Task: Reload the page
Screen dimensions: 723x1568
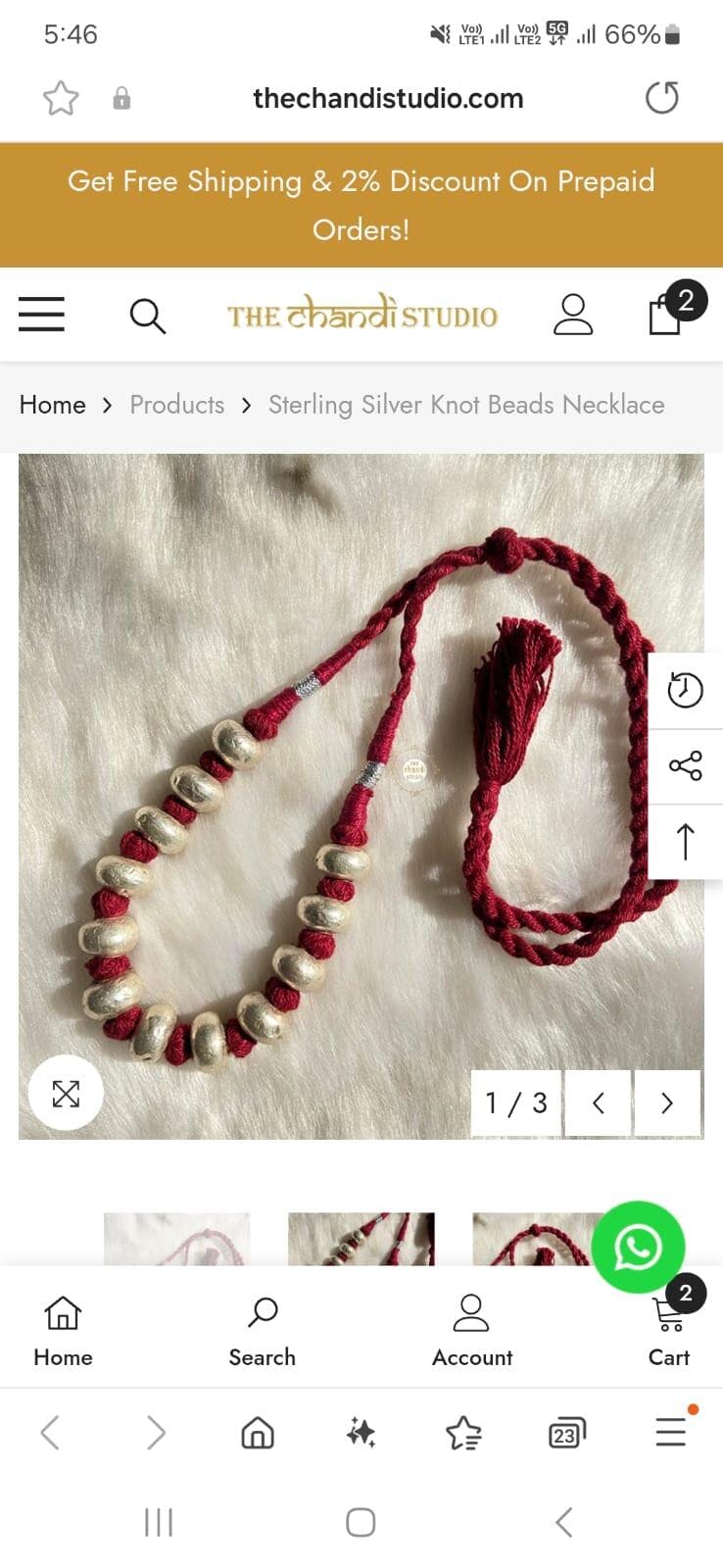Action: click(662, 98)
